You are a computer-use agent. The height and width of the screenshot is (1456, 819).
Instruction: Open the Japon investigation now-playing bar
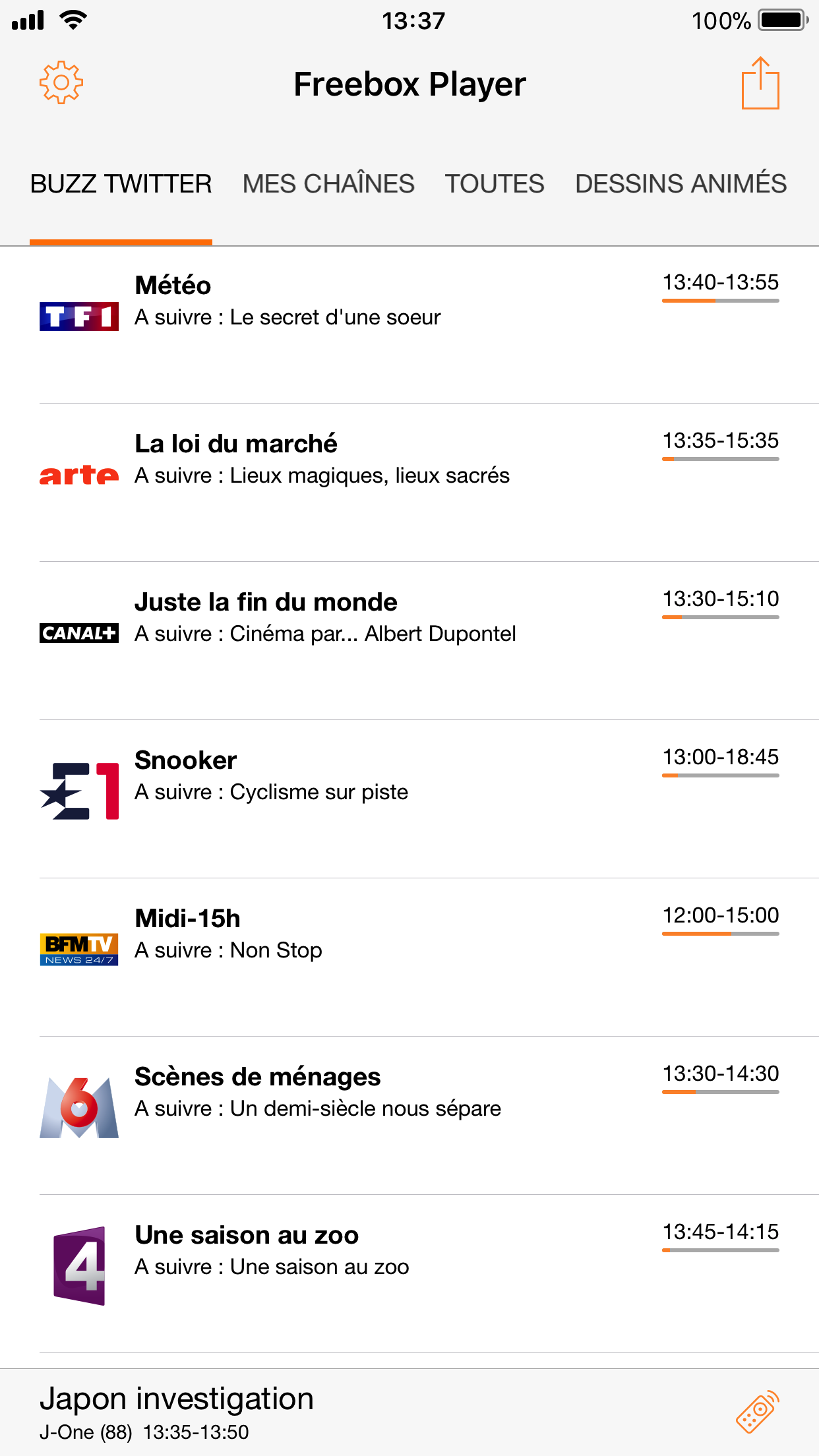pos(330,1412)
